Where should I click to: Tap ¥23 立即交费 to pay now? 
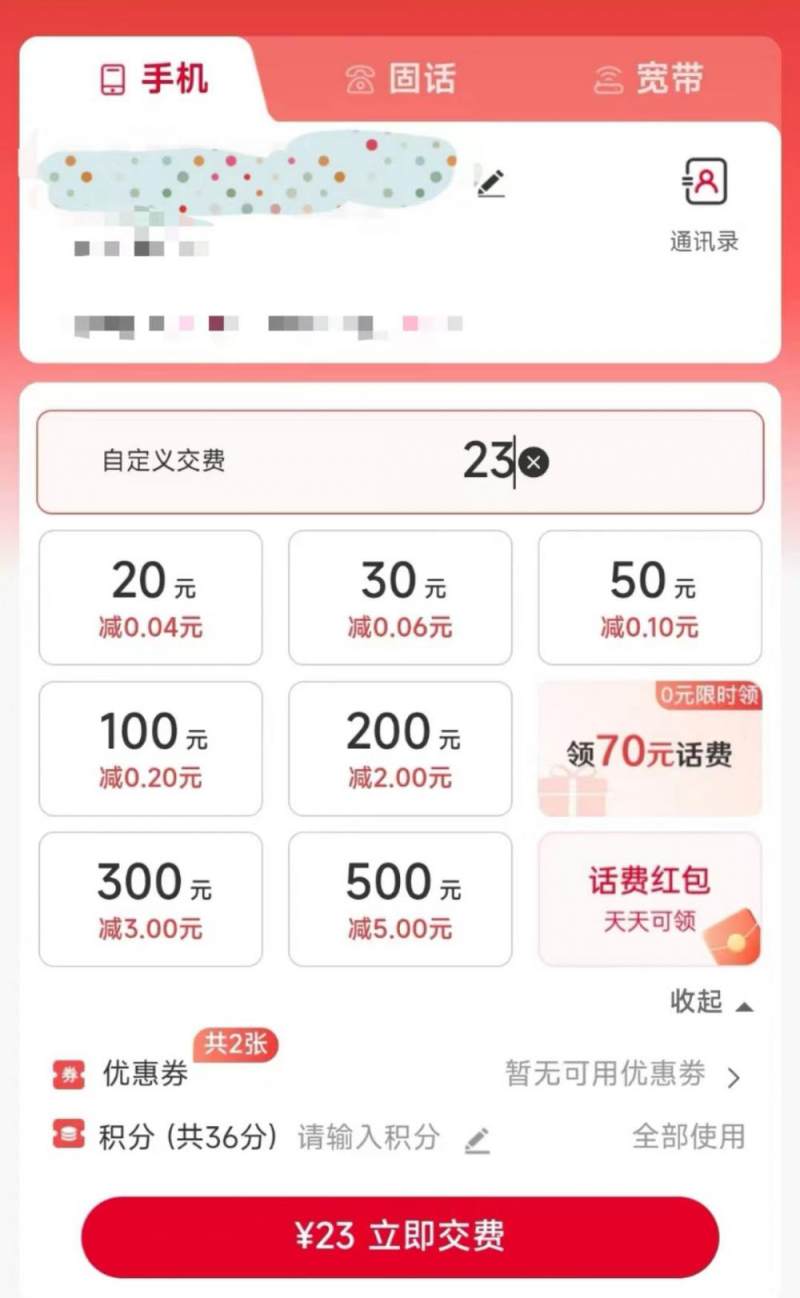click(x=400, y=1236)
